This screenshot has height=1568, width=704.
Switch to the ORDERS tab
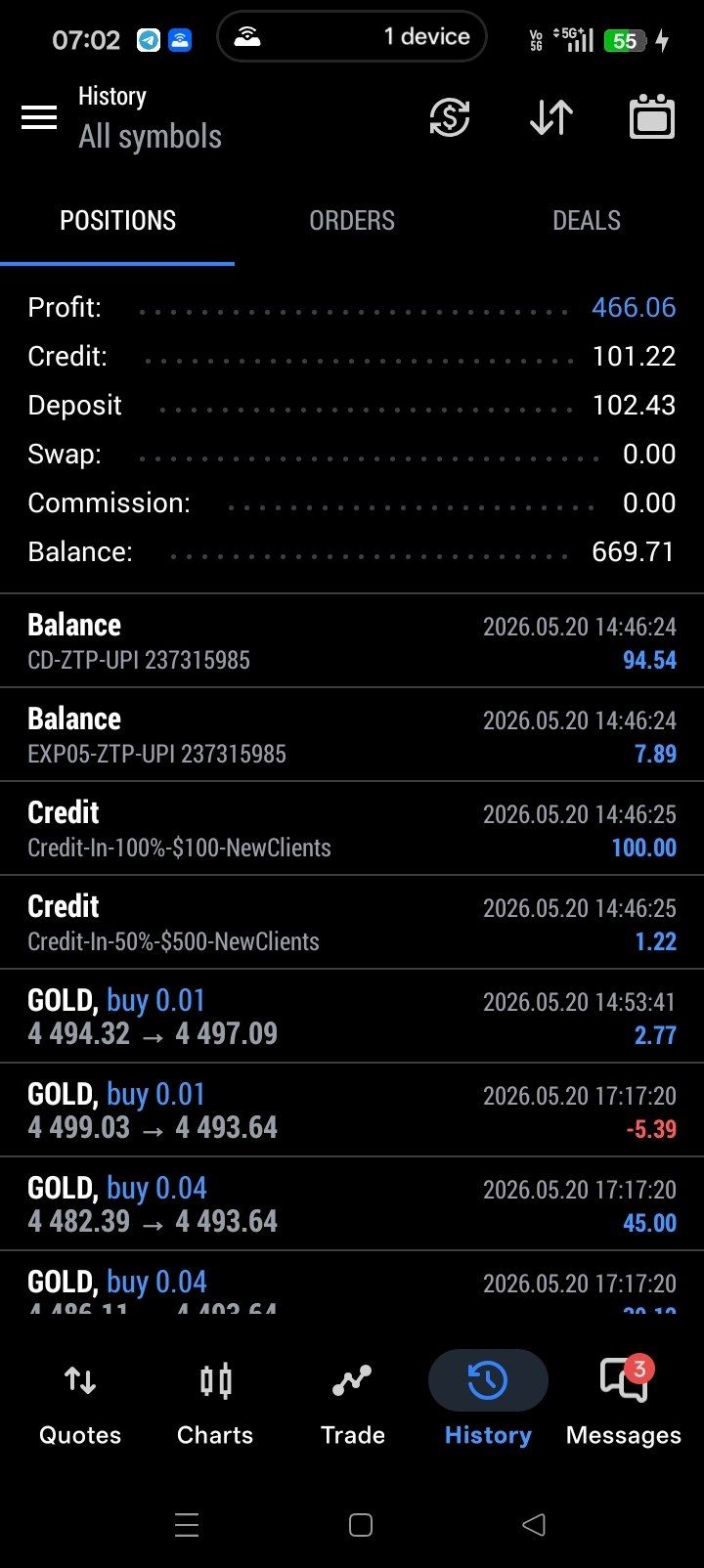tap(352, 221)
